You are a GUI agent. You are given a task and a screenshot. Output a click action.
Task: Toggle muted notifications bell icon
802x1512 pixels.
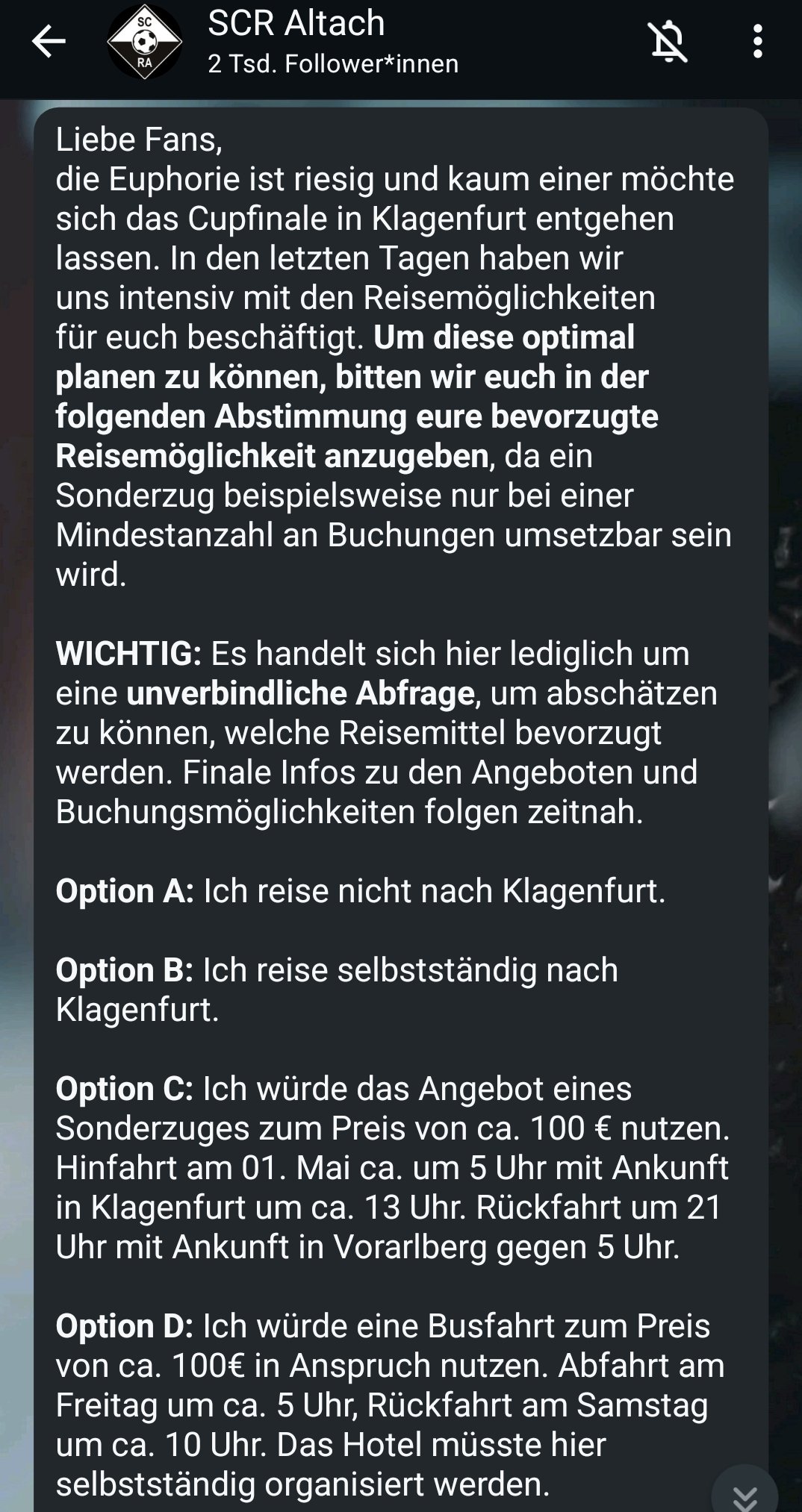coord(667,42)
